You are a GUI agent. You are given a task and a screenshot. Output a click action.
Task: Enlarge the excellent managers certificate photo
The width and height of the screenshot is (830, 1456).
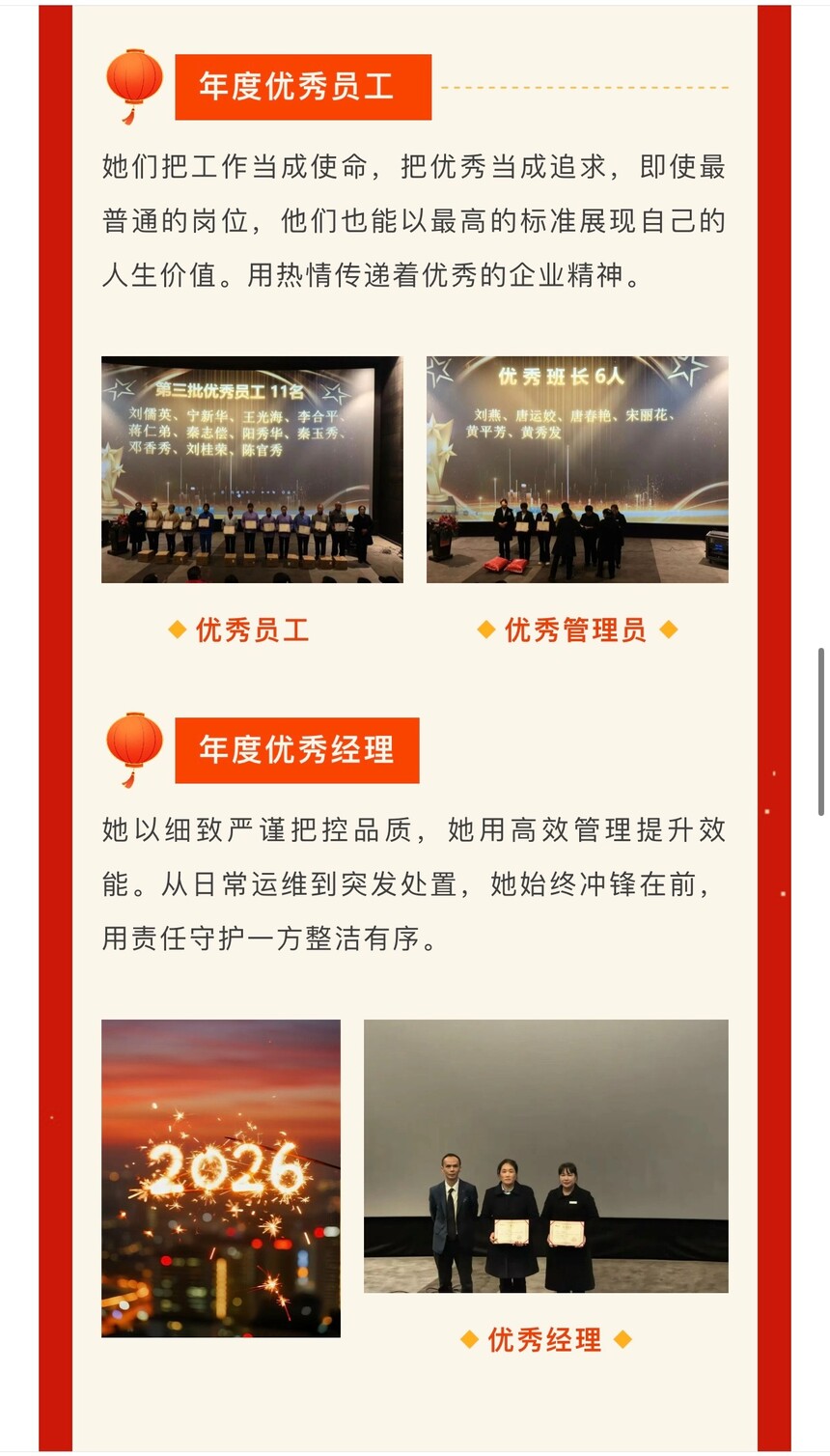[545, 1156]
